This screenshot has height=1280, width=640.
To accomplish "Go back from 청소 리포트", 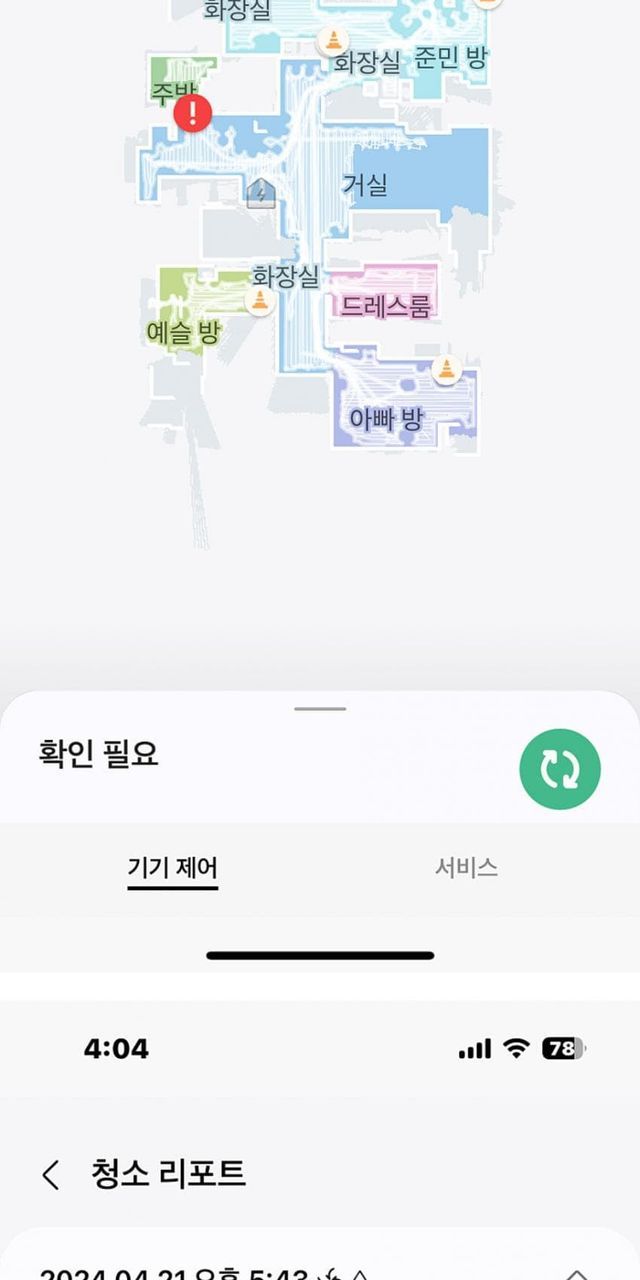I will 52,1174.
